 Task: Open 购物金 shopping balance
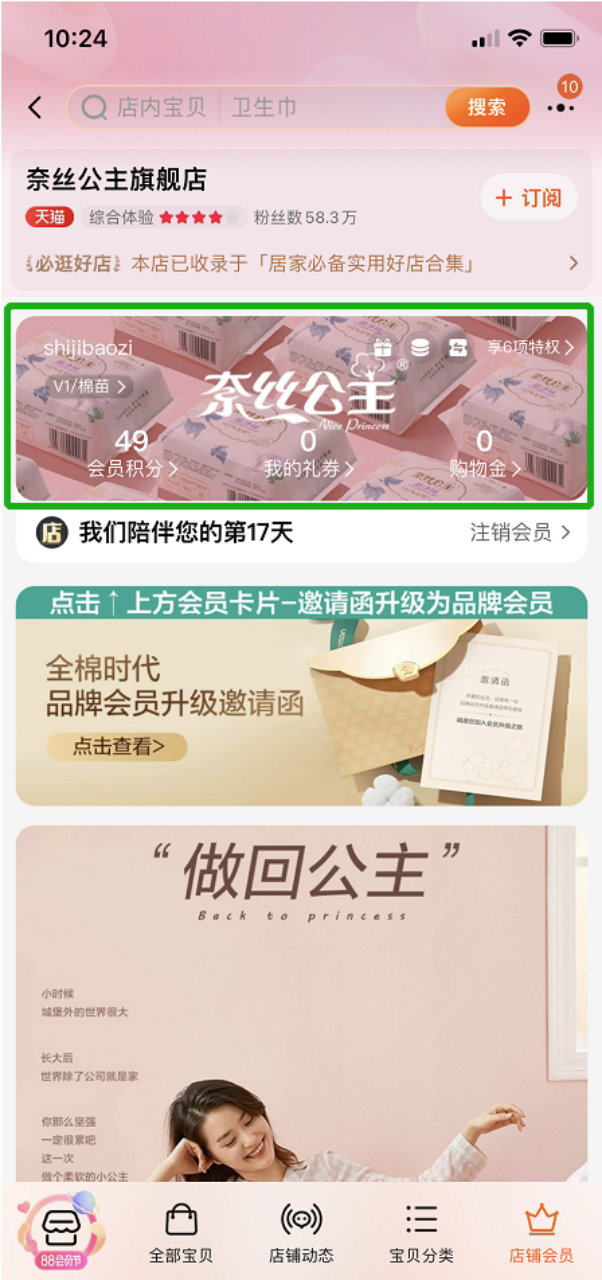pyautogui.click(x=484, y=453)
